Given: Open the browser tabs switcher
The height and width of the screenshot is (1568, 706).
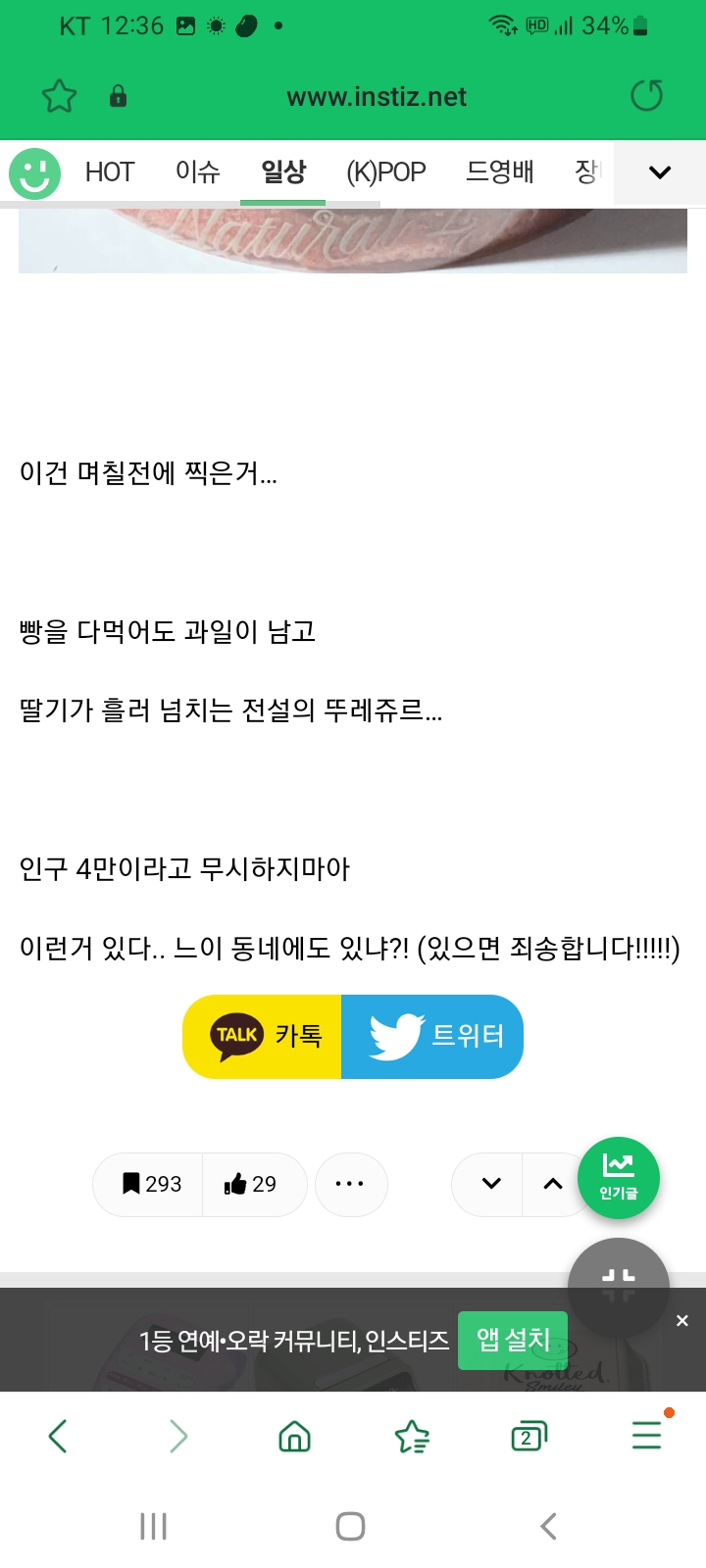Looking at the screenshot, I should click(x=529, y=1437).
